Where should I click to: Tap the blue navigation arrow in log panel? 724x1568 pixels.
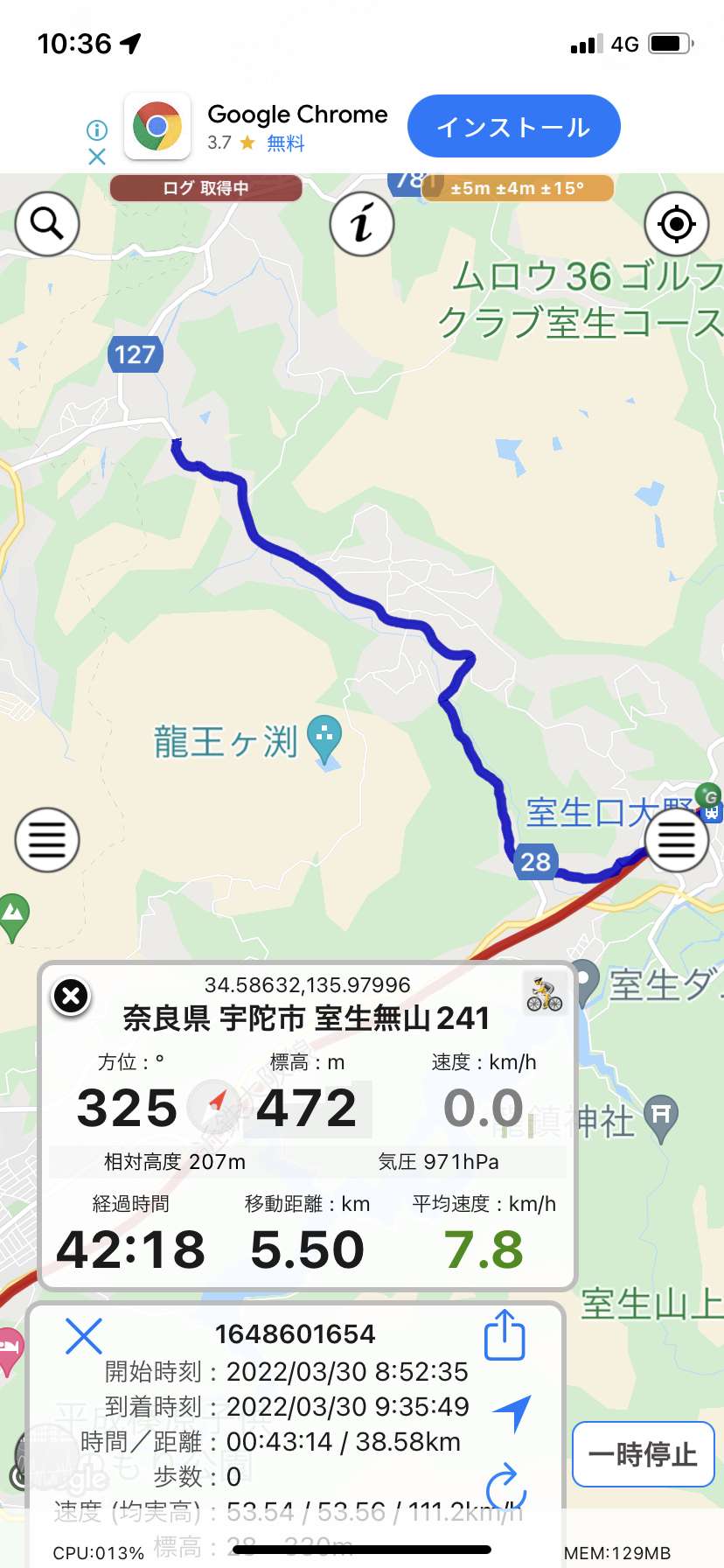512,1411
